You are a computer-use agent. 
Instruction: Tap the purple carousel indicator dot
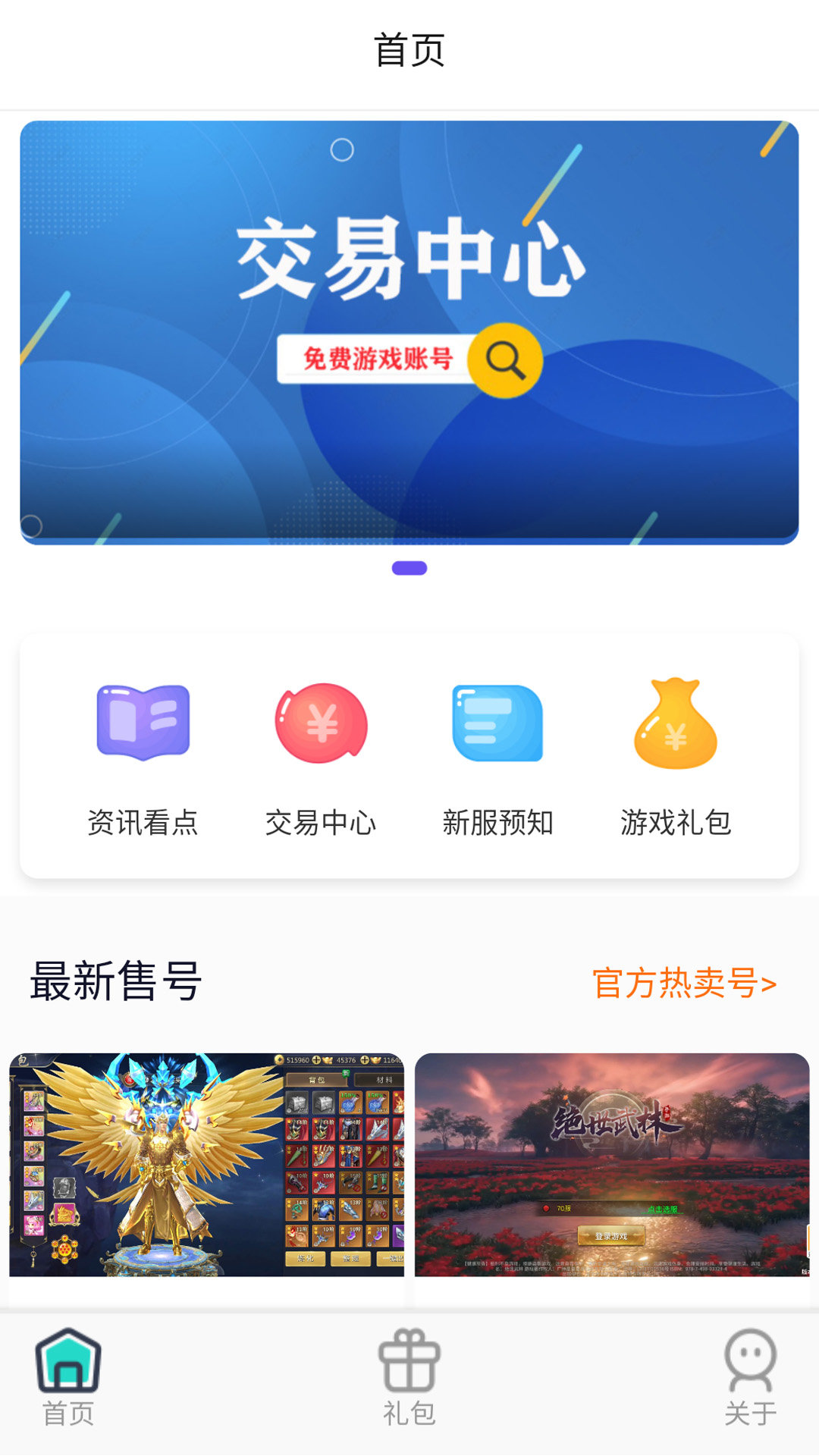[x=409, y=566]
